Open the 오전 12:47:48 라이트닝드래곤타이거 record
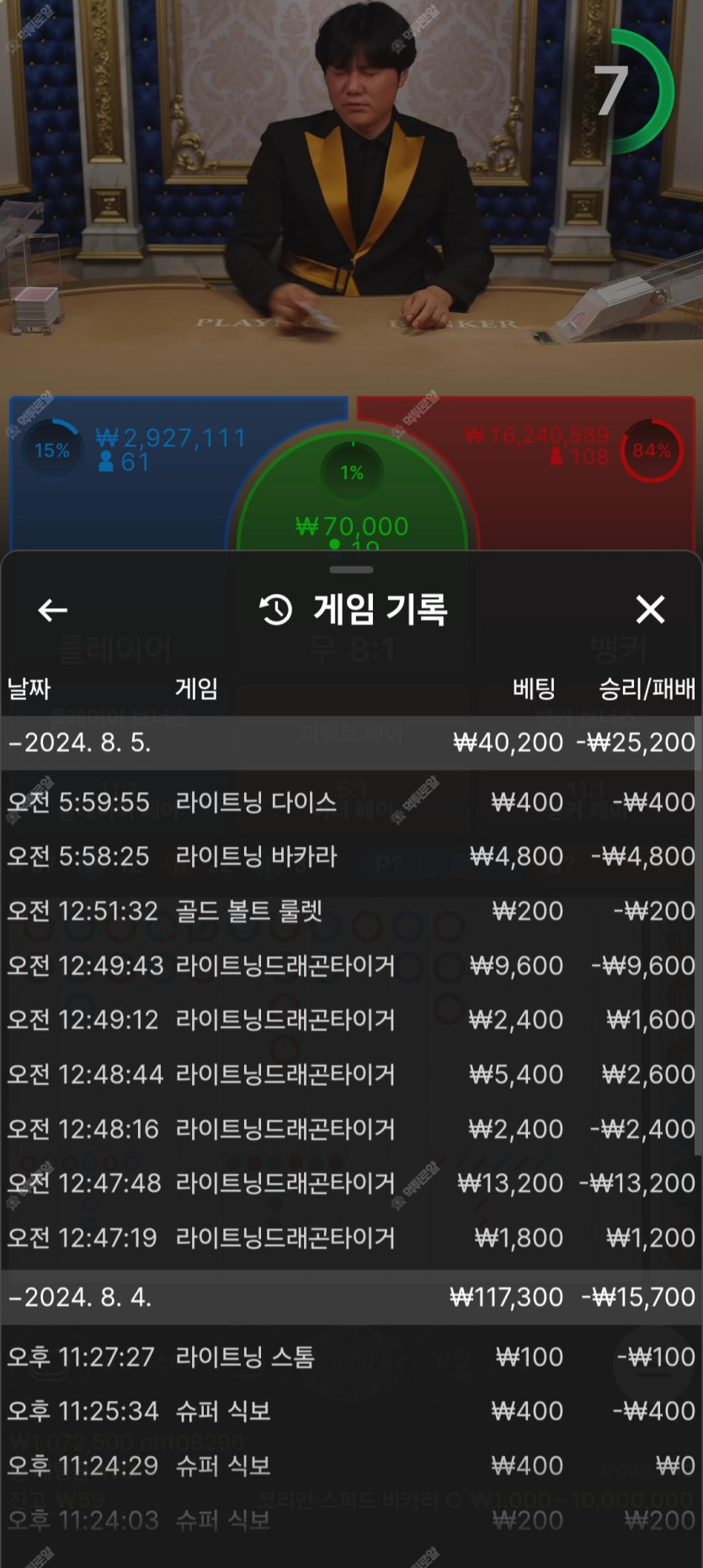The width and height of the screenshot is (703, 1568). point(351,1183)
